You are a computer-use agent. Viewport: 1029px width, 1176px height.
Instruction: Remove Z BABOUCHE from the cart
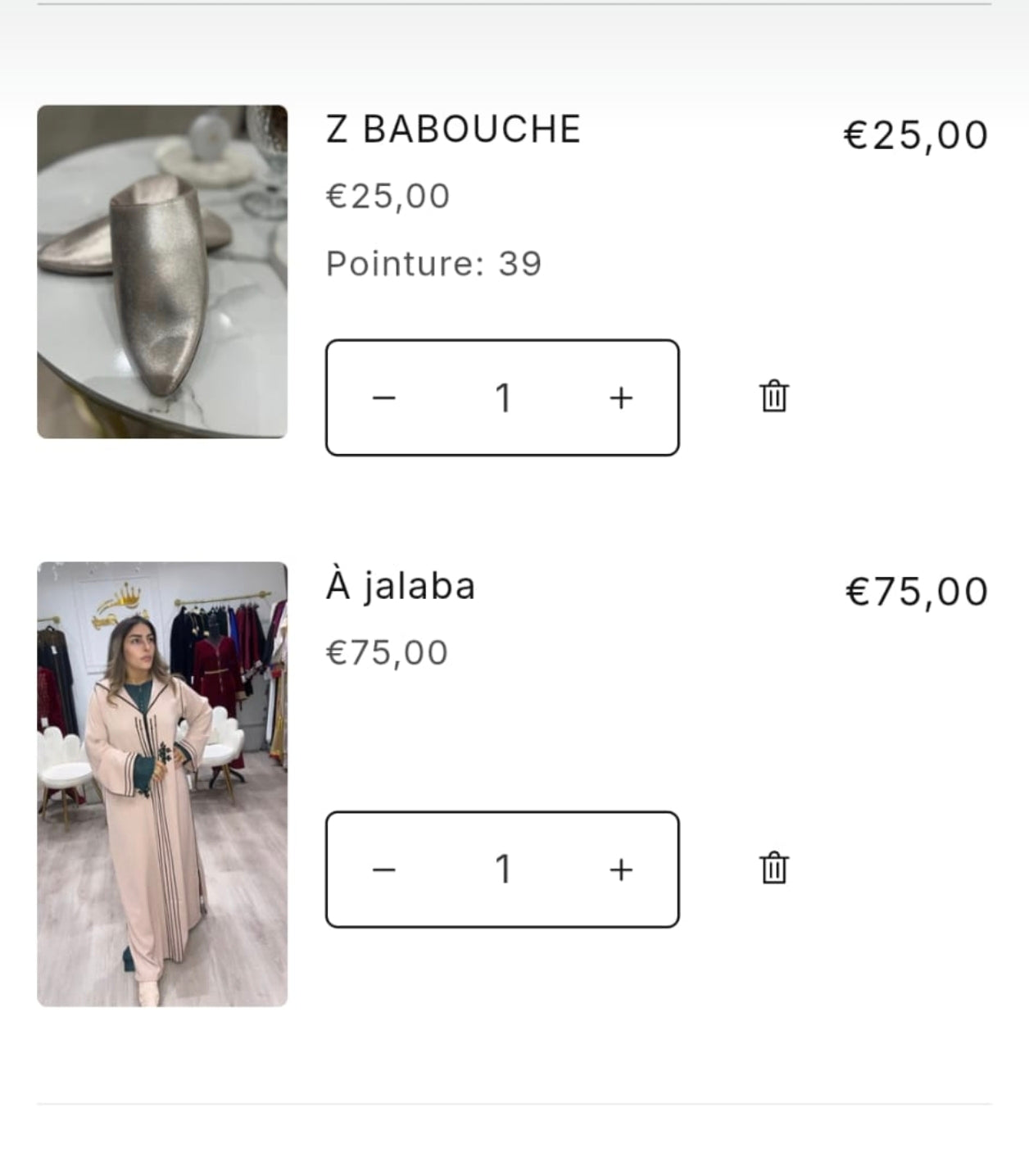point(773,397)
